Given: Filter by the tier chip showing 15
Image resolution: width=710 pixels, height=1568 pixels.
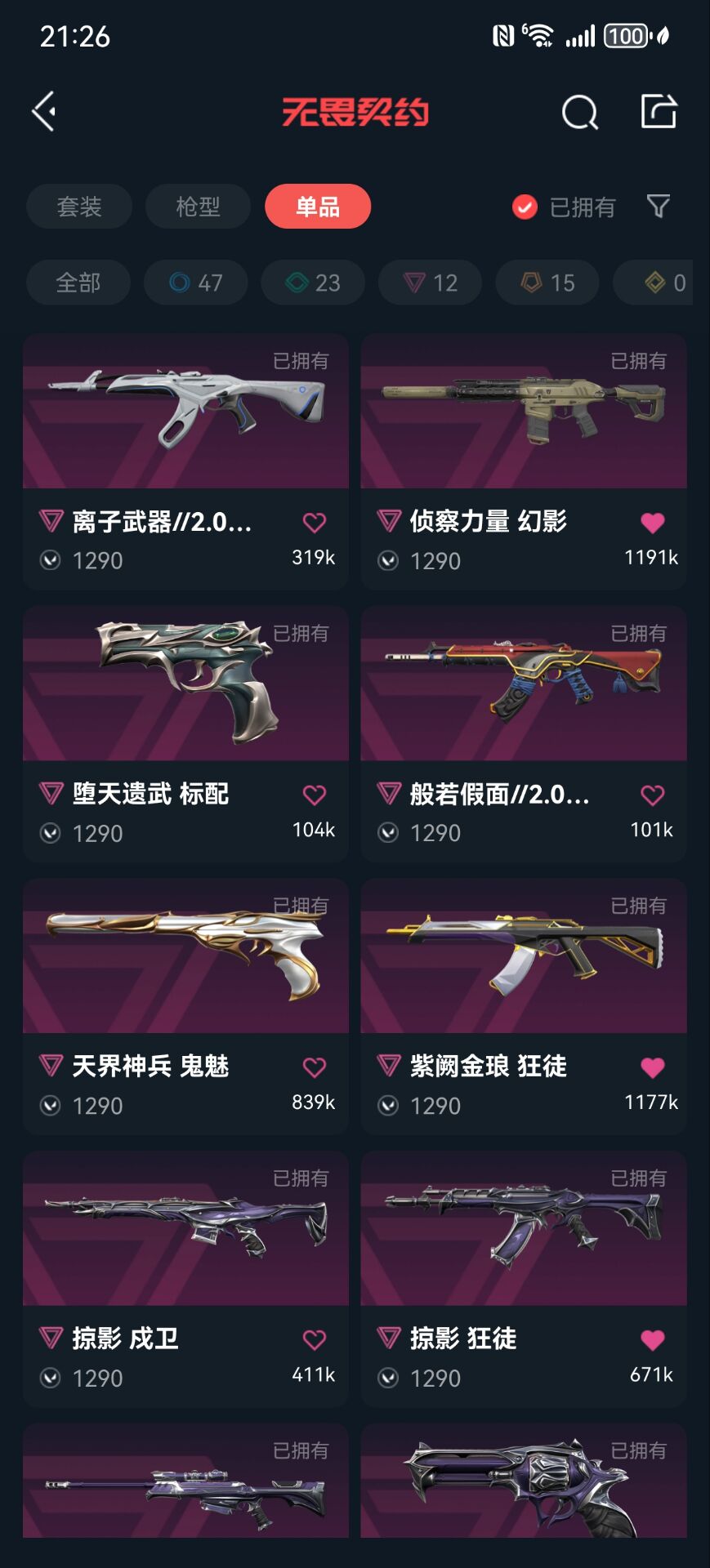Looking at the screenshot, I should 547,283.
